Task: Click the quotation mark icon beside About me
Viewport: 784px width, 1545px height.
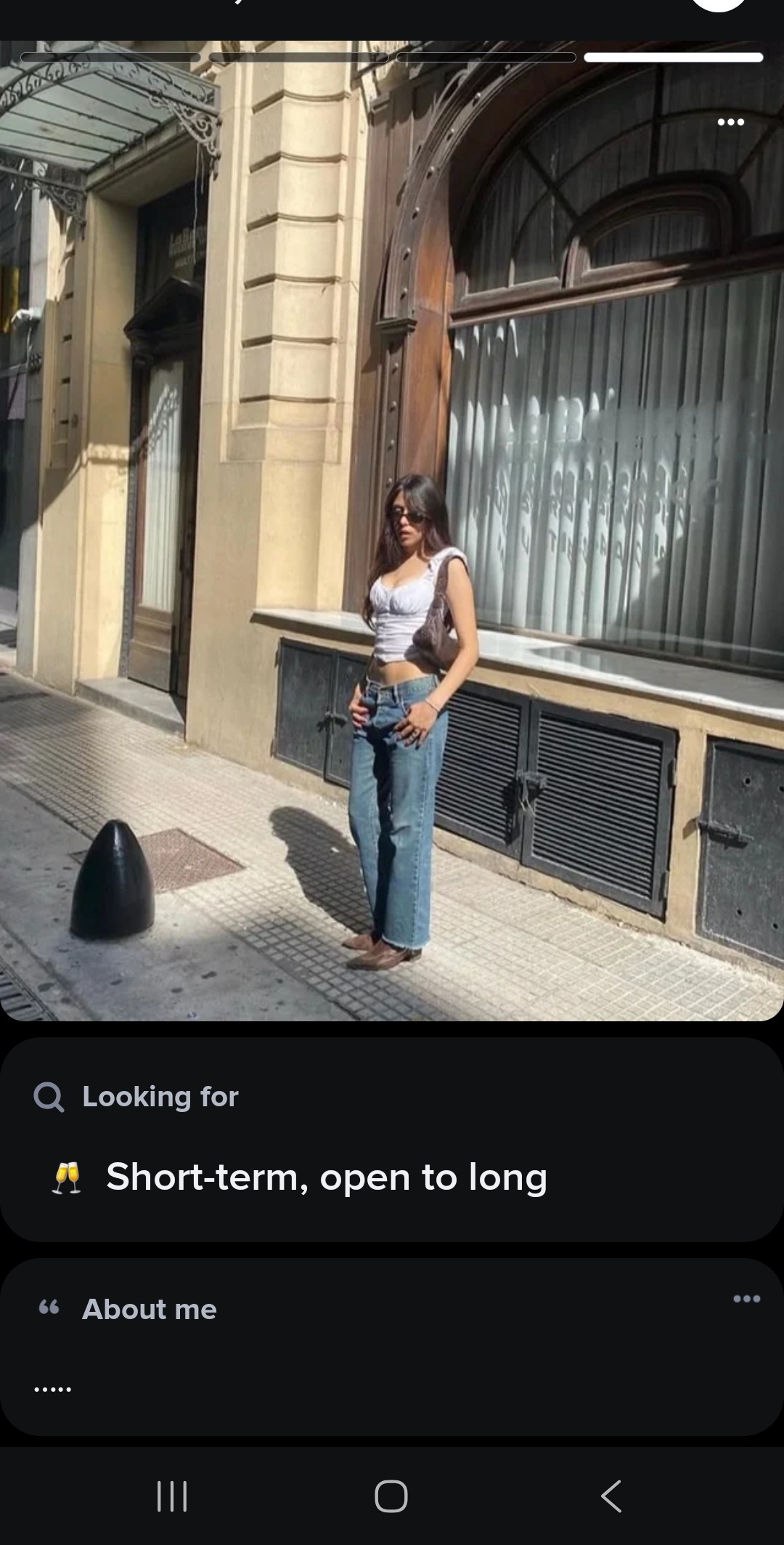Action: click(x=51, y=1308)
